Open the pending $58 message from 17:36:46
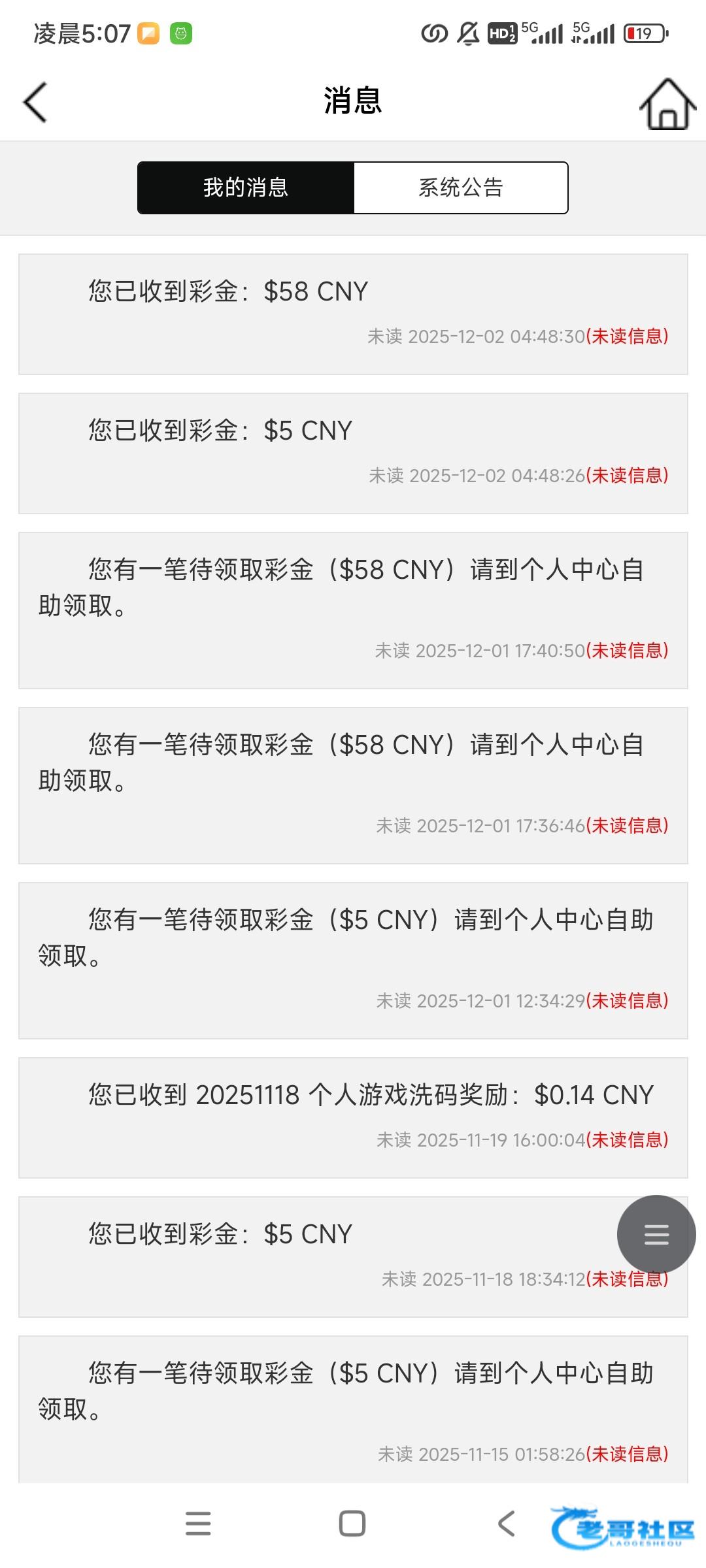This screenshot has width=706, height=1568. 353,785
